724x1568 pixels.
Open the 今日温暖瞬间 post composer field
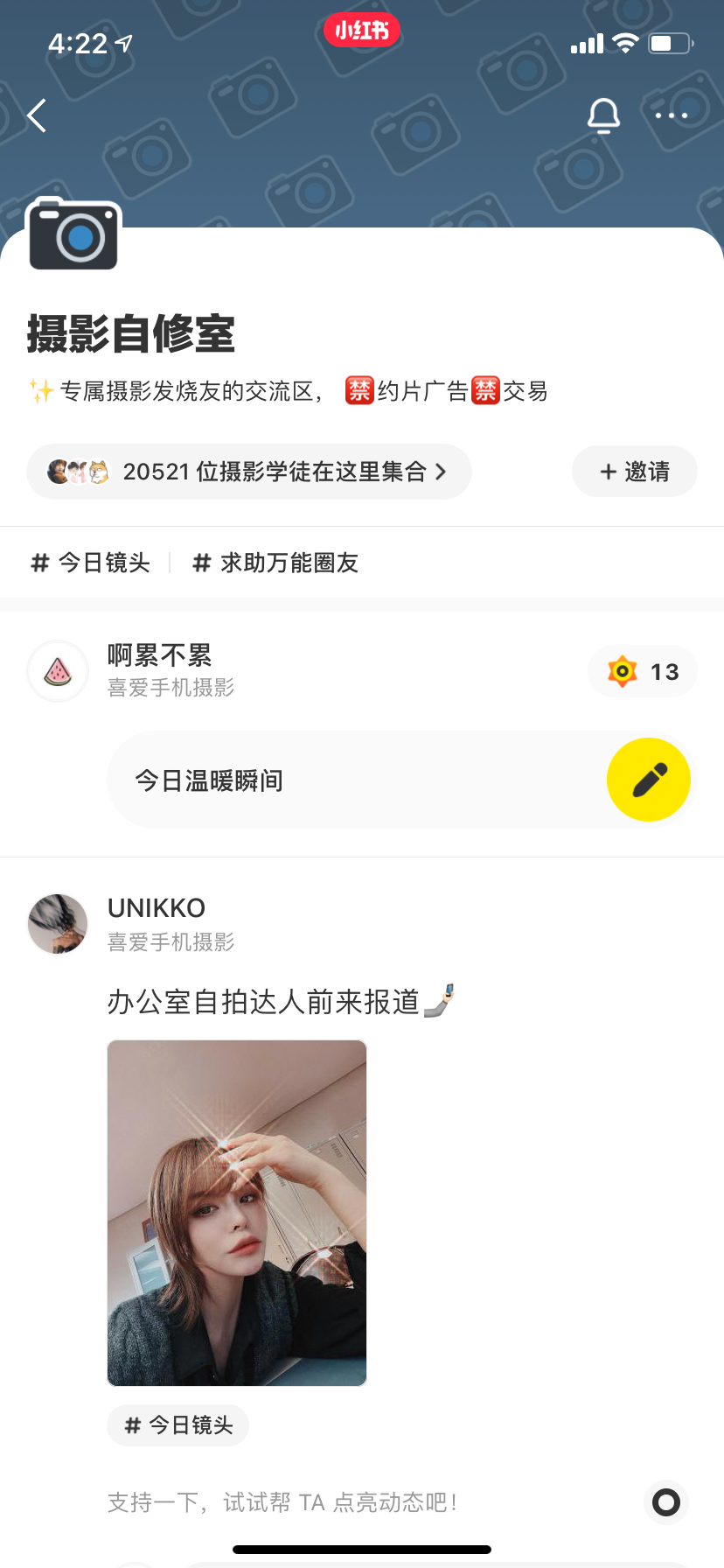click(x=350, y=780)
